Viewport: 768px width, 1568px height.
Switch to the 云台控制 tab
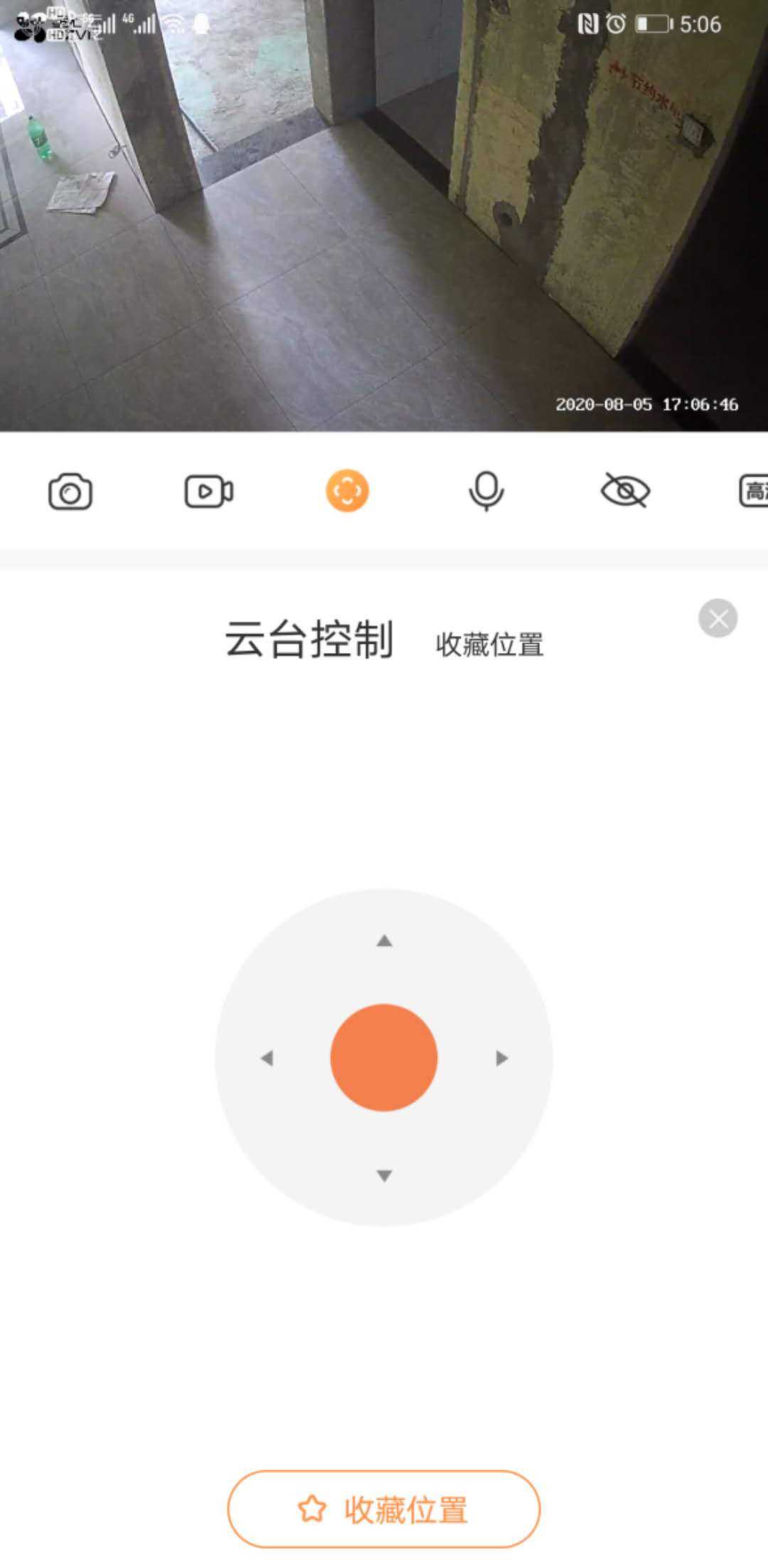click(309, 639)
